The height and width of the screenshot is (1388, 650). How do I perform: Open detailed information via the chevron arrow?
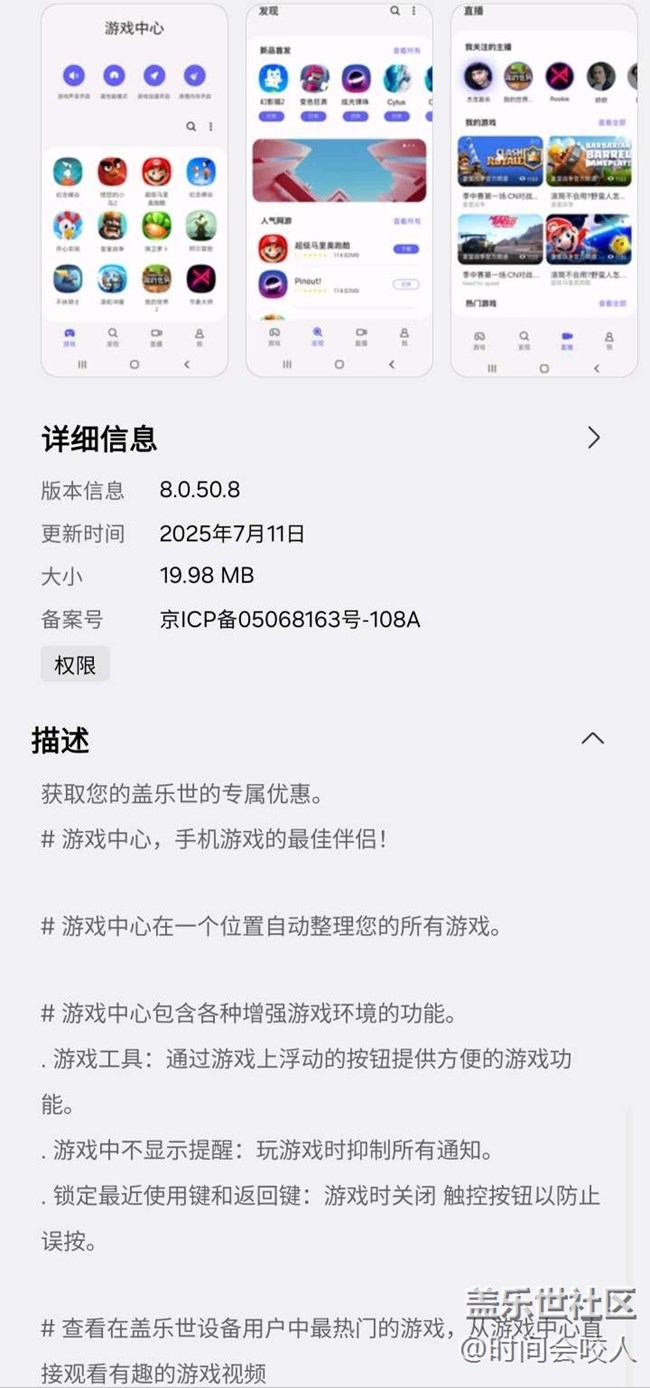pyautogui.click(x=594, y=437)
